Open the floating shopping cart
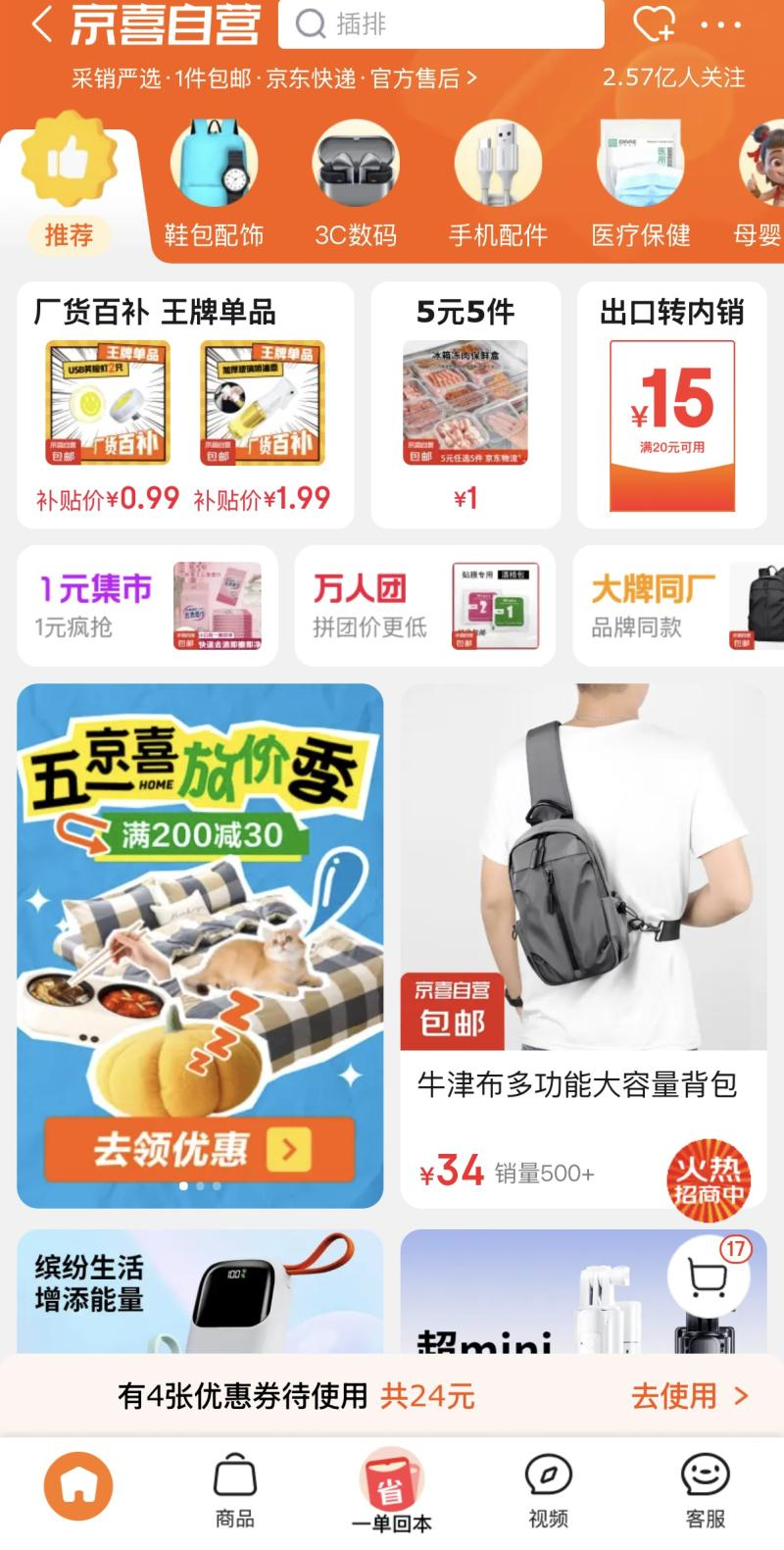Screen dimensions: 784x1550 tap(709, 1275)
